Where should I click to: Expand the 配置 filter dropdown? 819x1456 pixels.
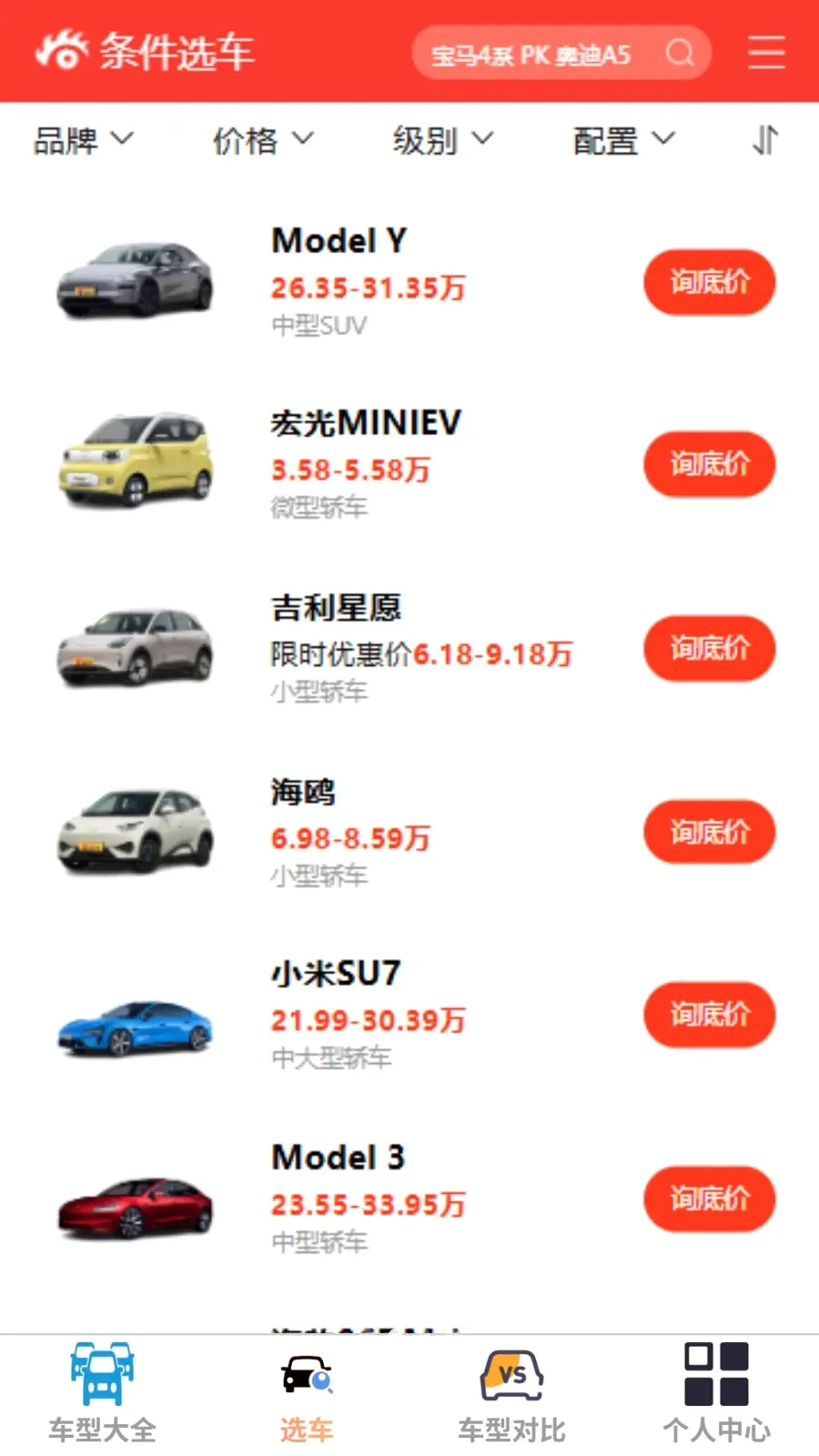point(623,140)
